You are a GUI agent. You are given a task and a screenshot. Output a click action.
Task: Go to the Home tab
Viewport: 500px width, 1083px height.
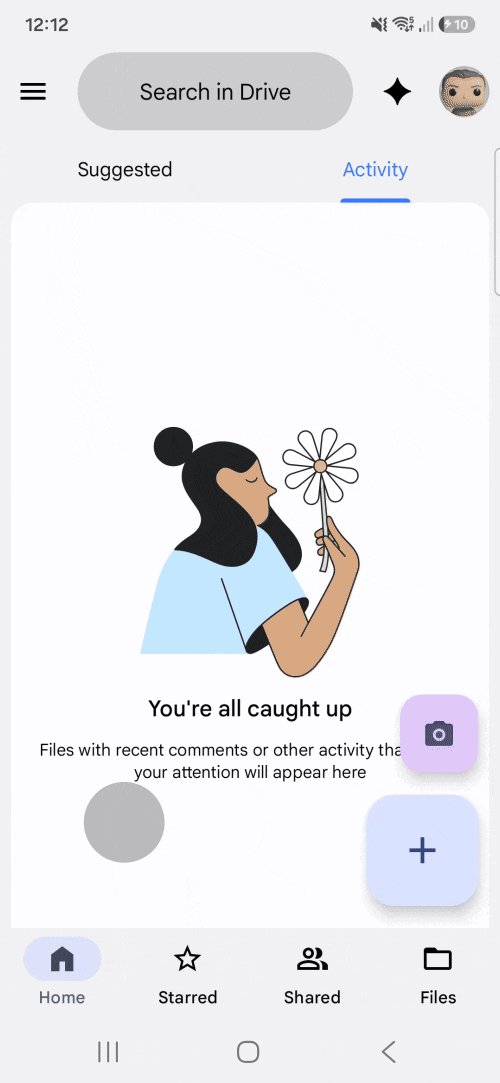[62, 972]
